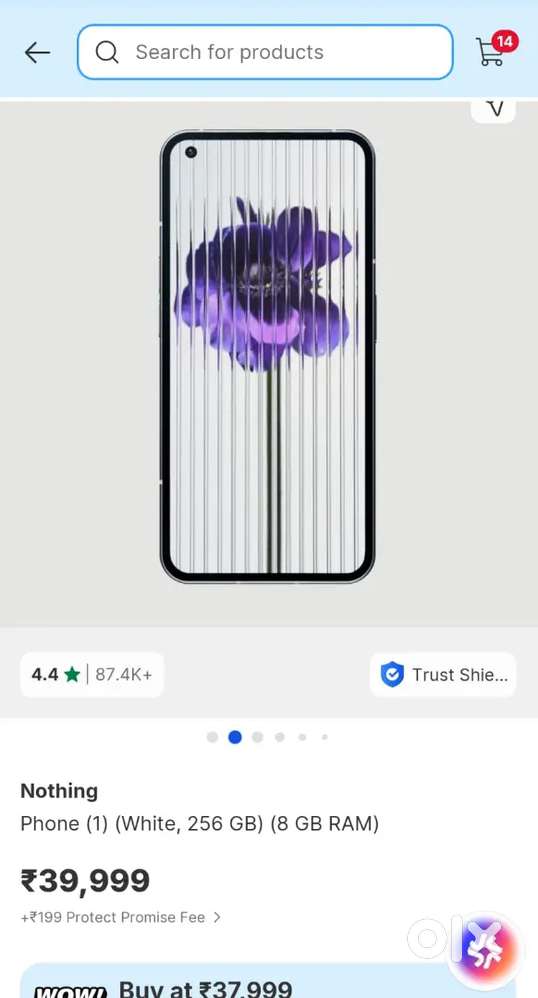
Task: Go back using the arrow icon
Action: [x=37, y=52]
